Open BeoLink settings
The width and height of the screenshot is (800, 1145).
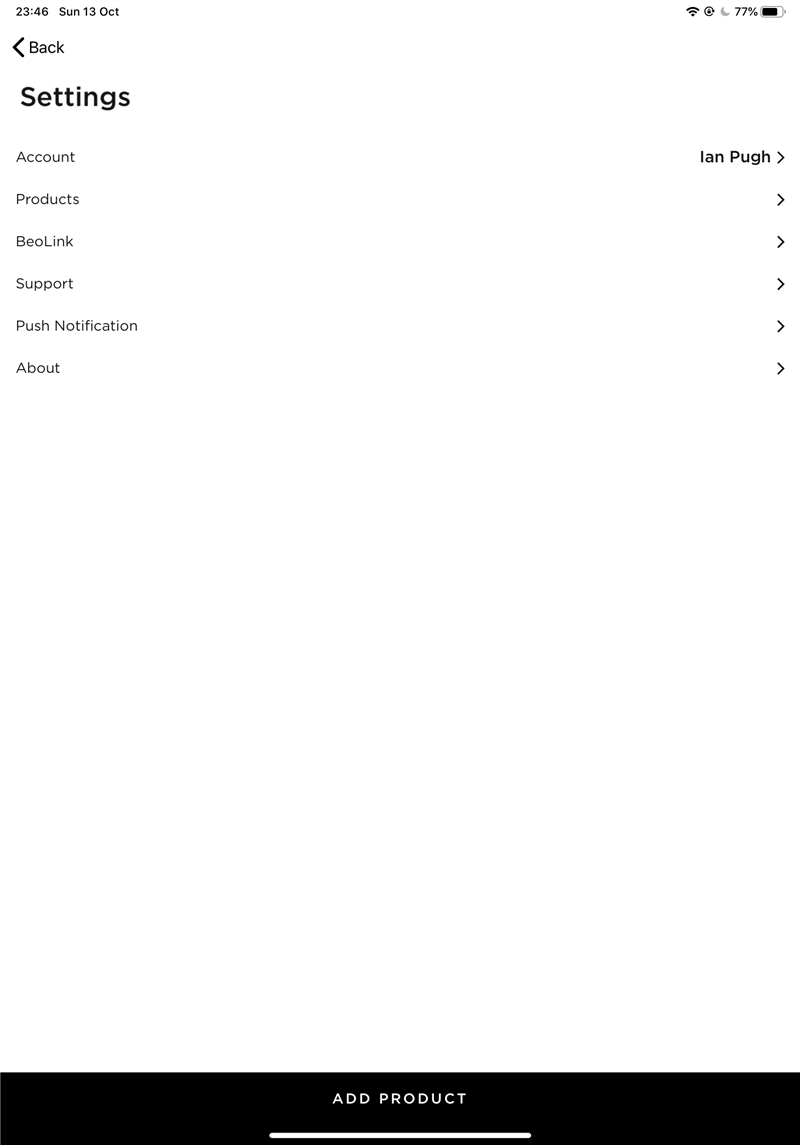[x=400, y=241]
